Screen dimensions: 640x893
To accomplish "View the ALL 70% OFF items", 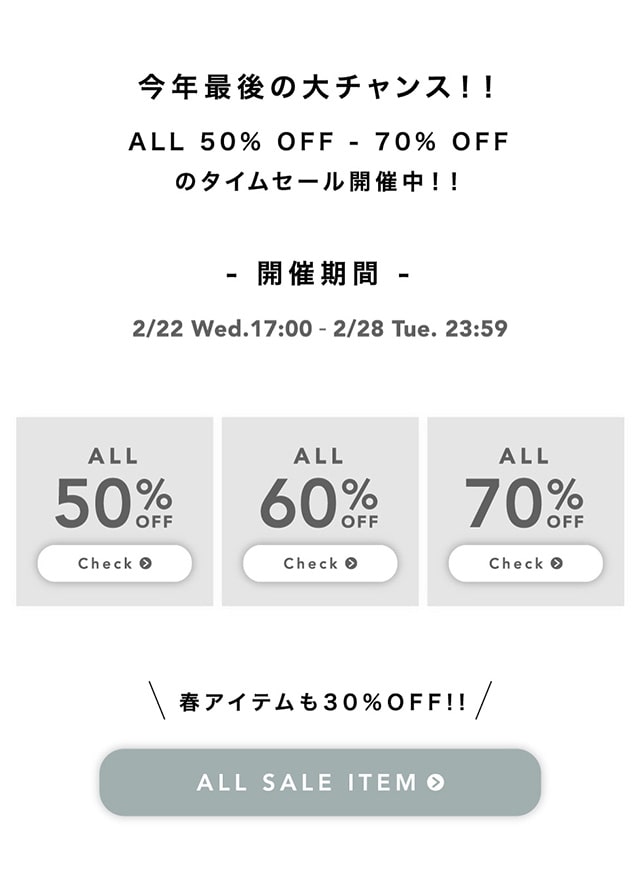I will 525,563.
